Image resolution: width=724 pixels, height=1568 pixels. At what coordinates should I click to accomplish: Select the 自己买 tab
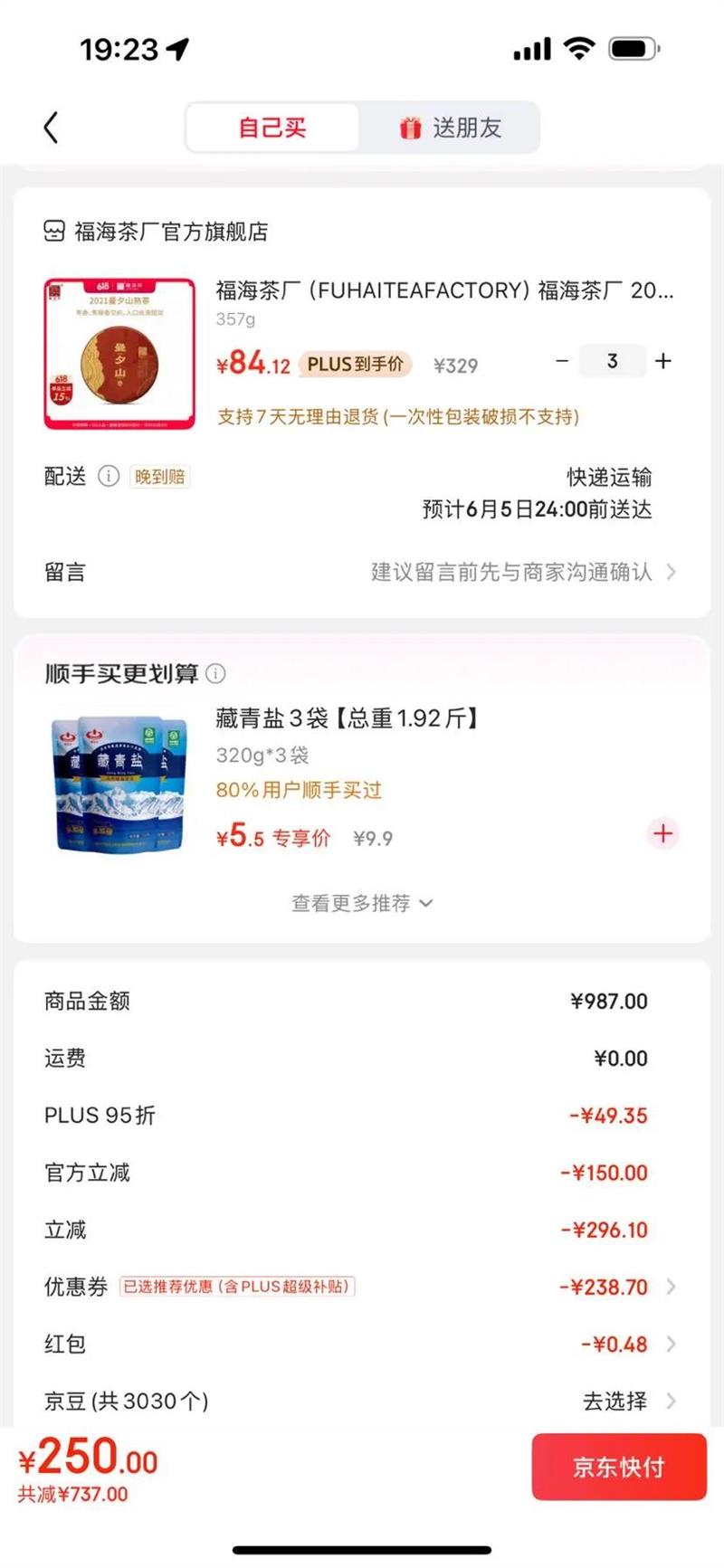pos(272,128)
